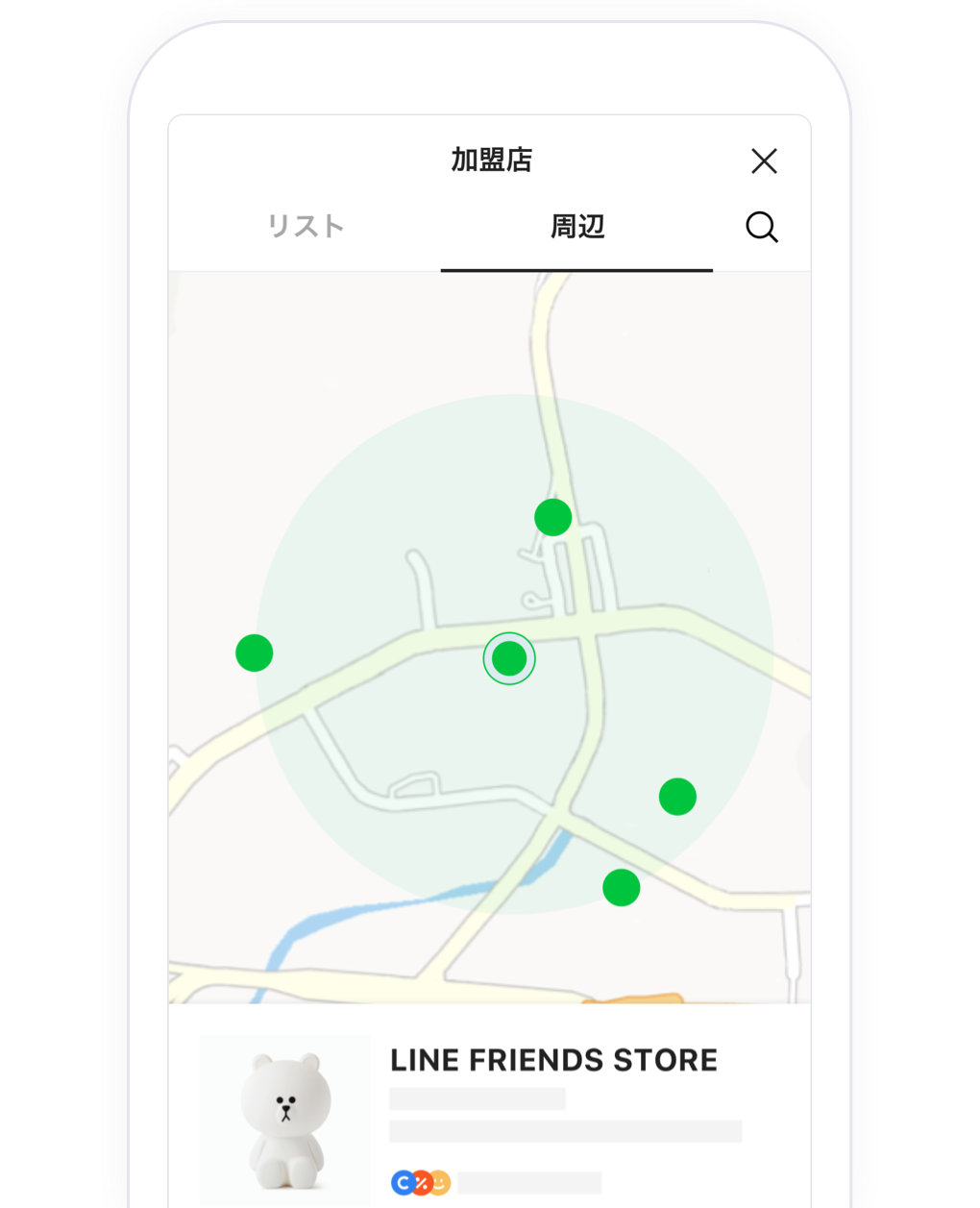
Task: Tap the blue coin reward badge icon
Action: point(403,1184)
